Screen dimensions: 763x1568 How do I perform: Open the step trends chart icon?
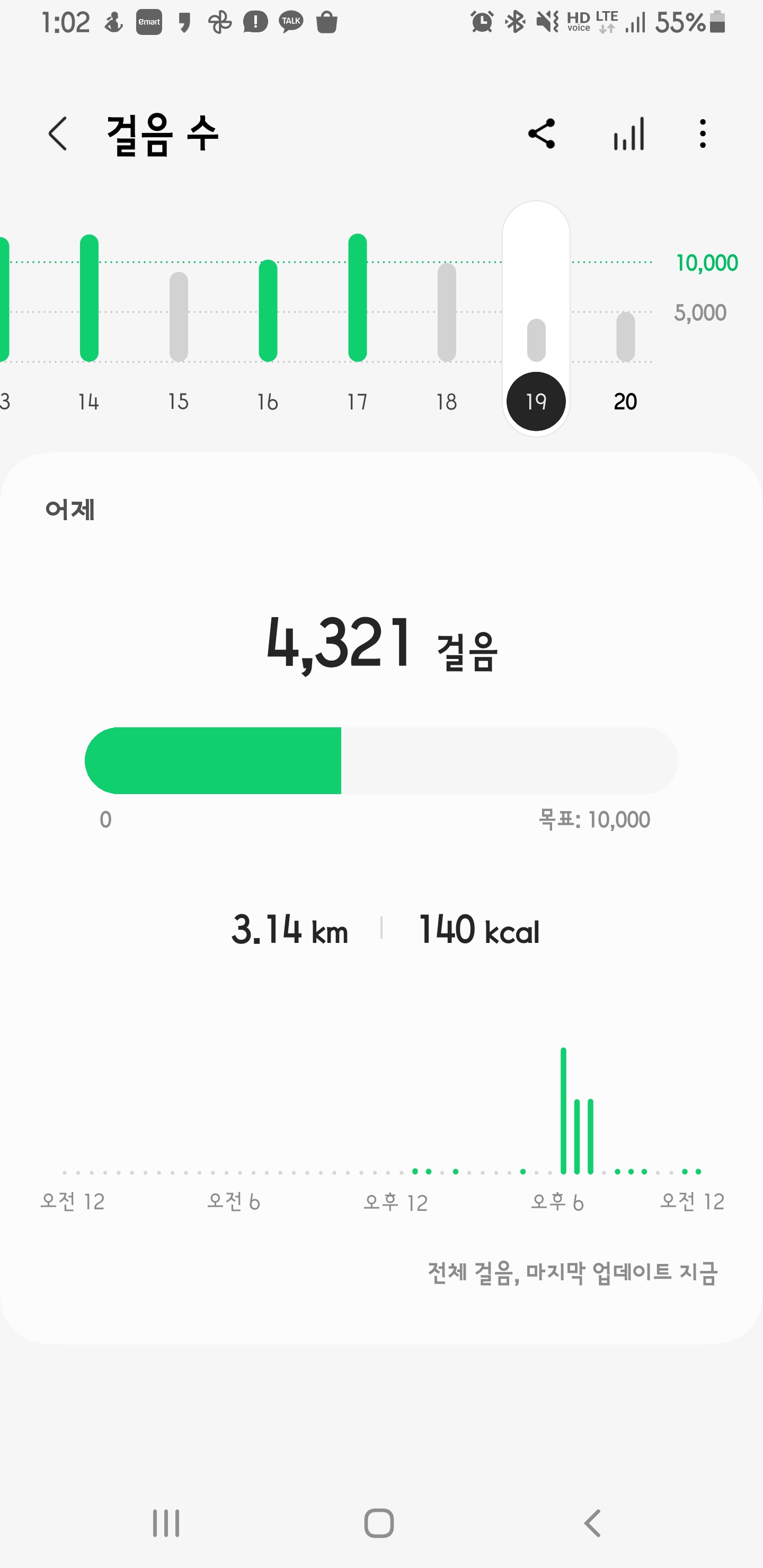pos(629,134)
